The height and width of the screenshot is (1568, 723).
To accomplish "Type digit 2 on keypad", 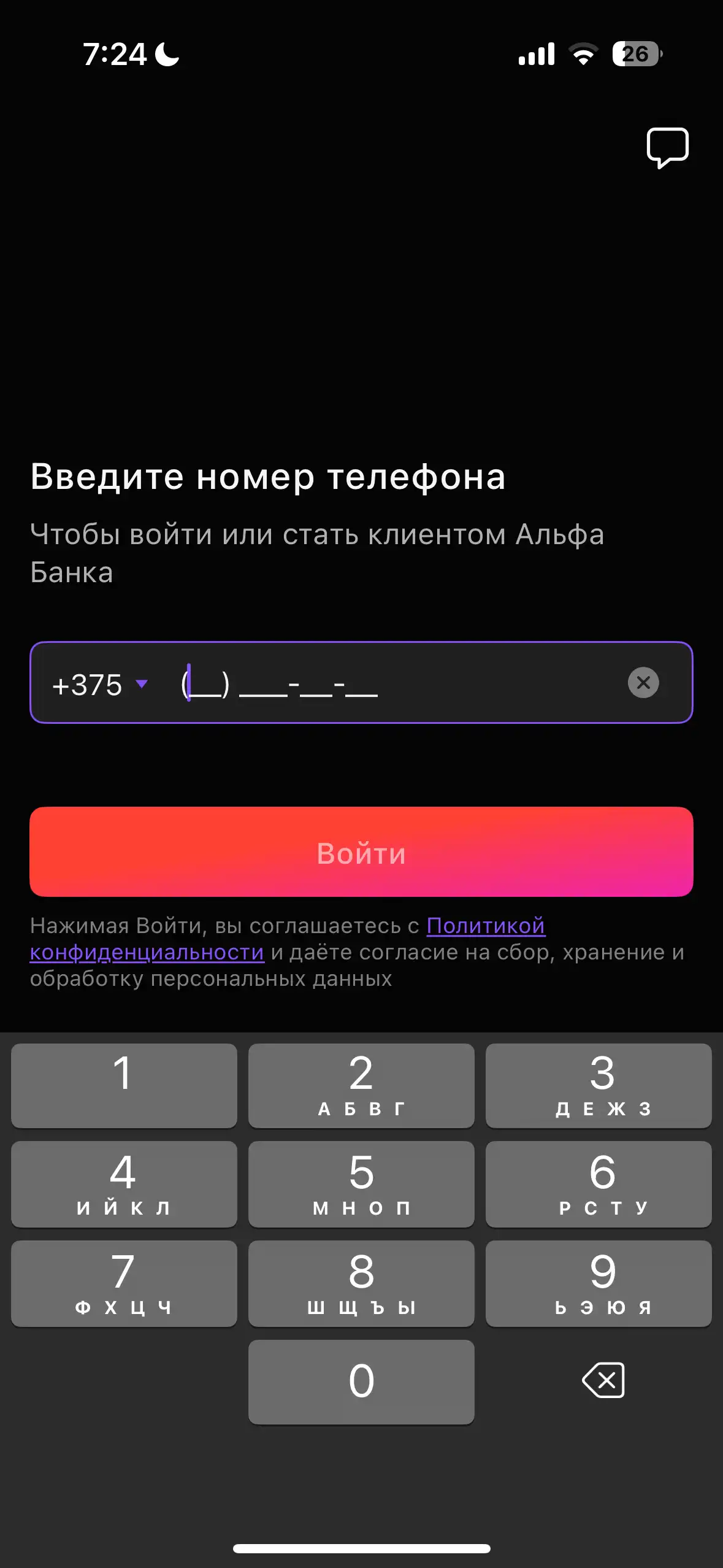I will coord(361,1085).
